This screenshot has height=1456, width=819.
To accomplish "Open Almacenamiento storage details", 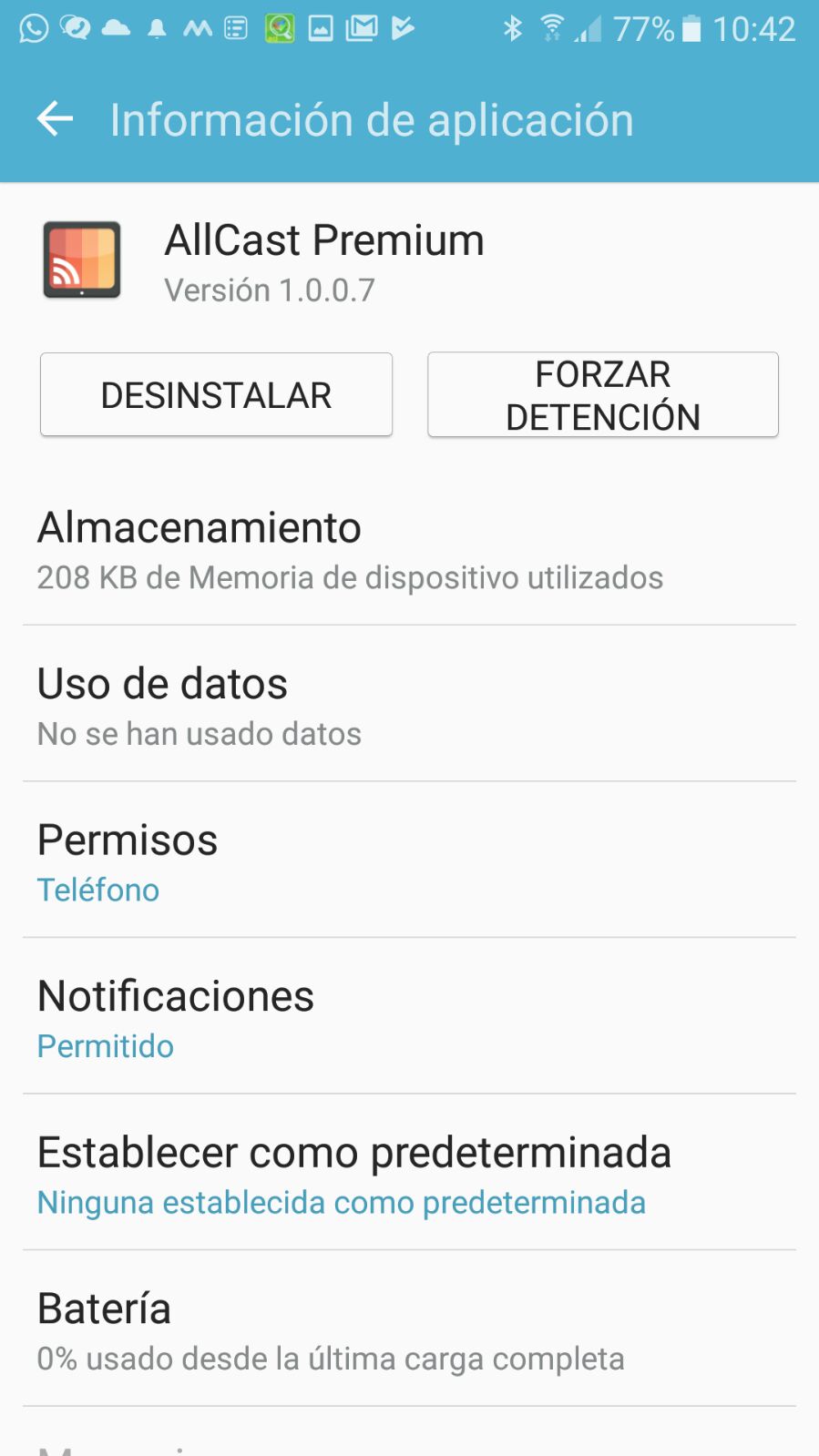I will coord(409,550).
